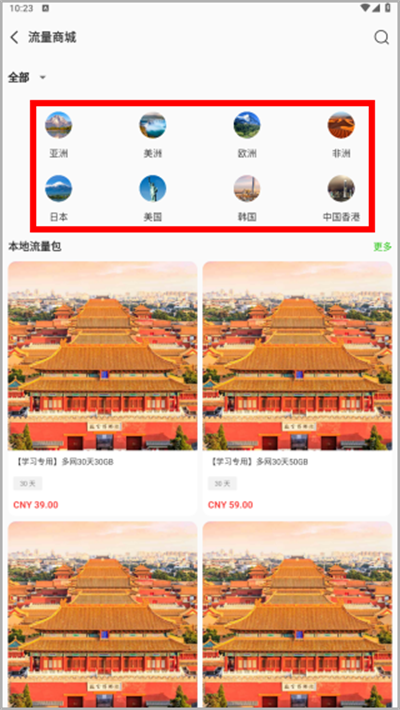Expand the 全部 dropdown
The width and height of the screenshot is (400, 710).
[27, 77]
